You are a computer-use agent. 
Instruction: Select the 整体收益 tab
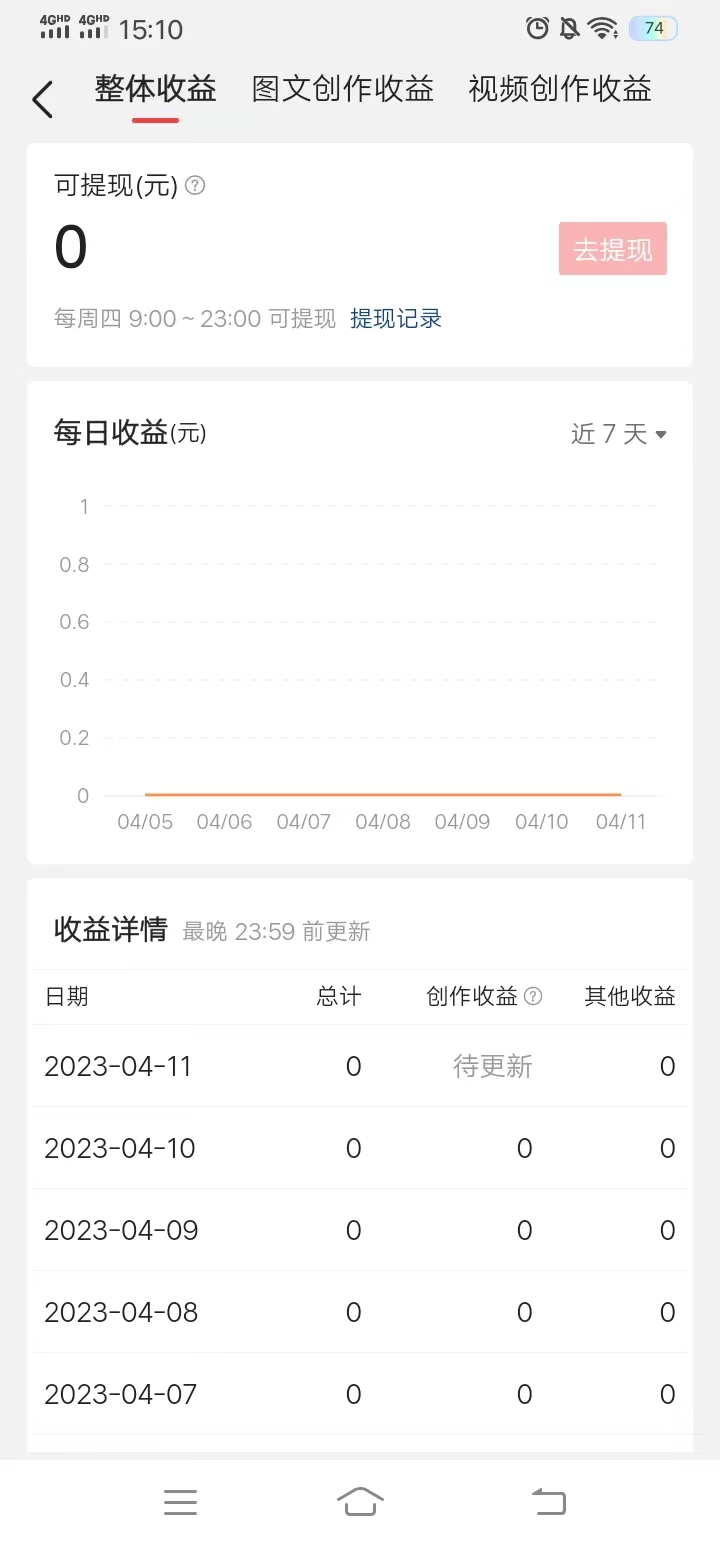pyautogui.click(x=154, y=89)
